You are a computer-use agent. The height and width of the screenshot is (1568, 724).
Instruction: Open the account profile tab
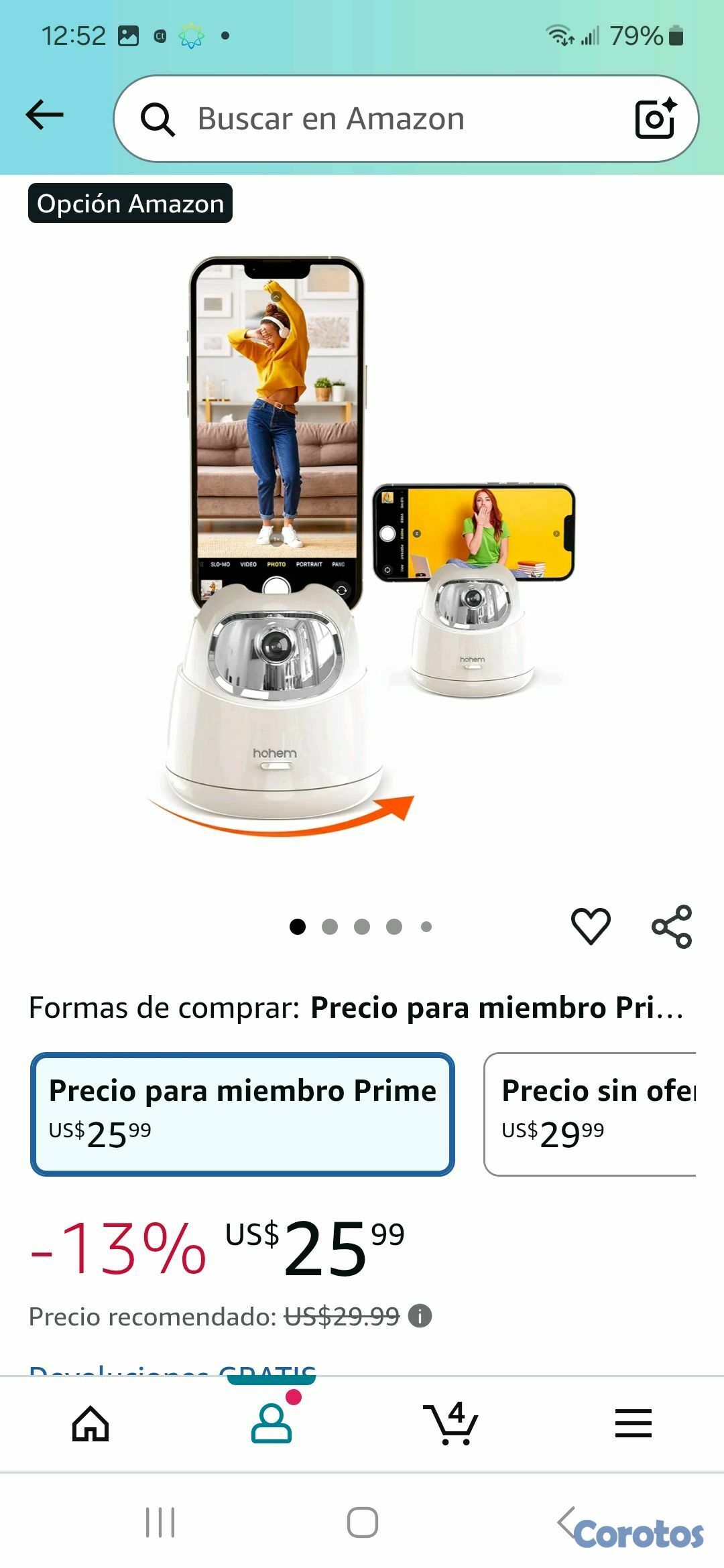coord(271,1423)
